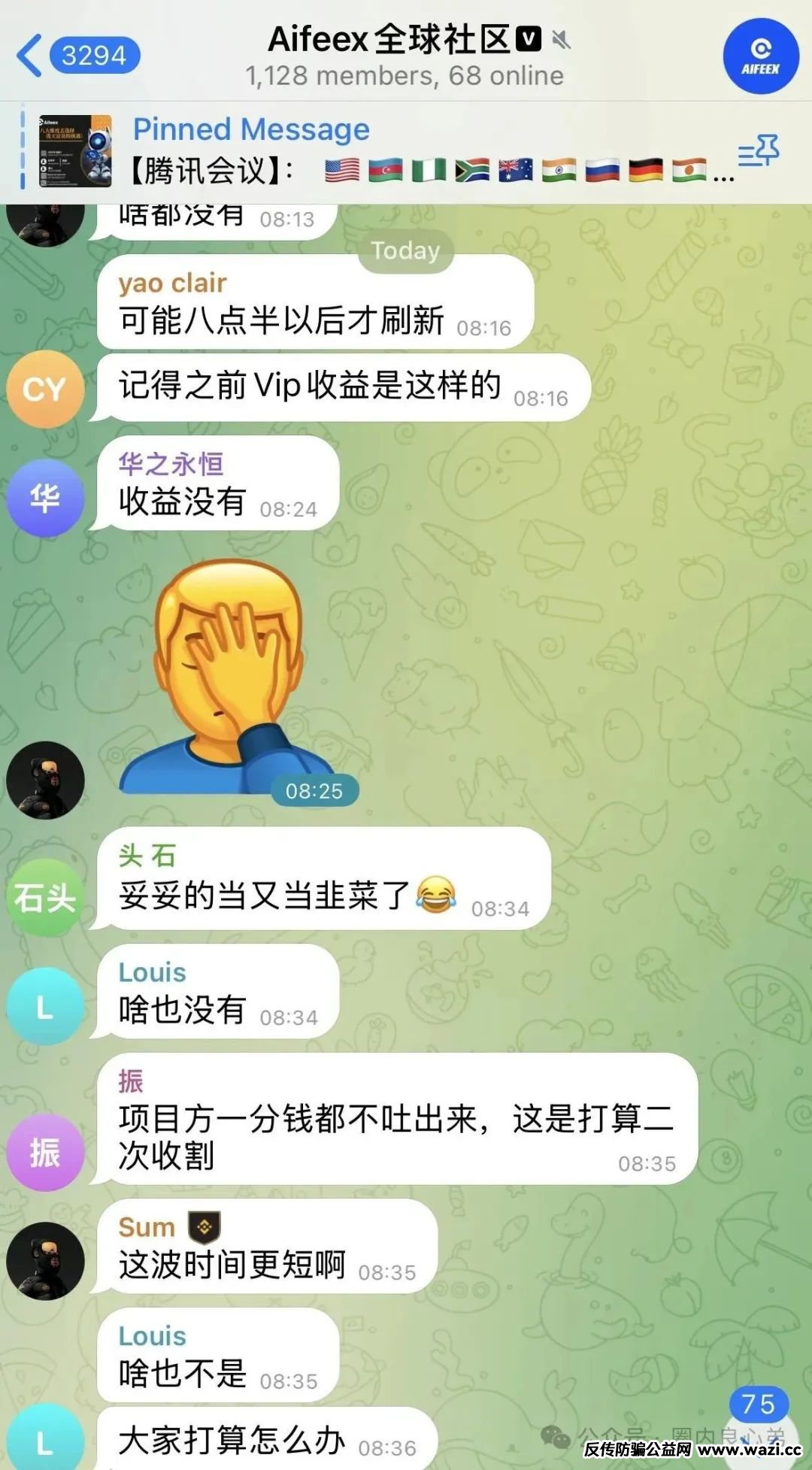Open the 振 user avatar

point(44,1153)
